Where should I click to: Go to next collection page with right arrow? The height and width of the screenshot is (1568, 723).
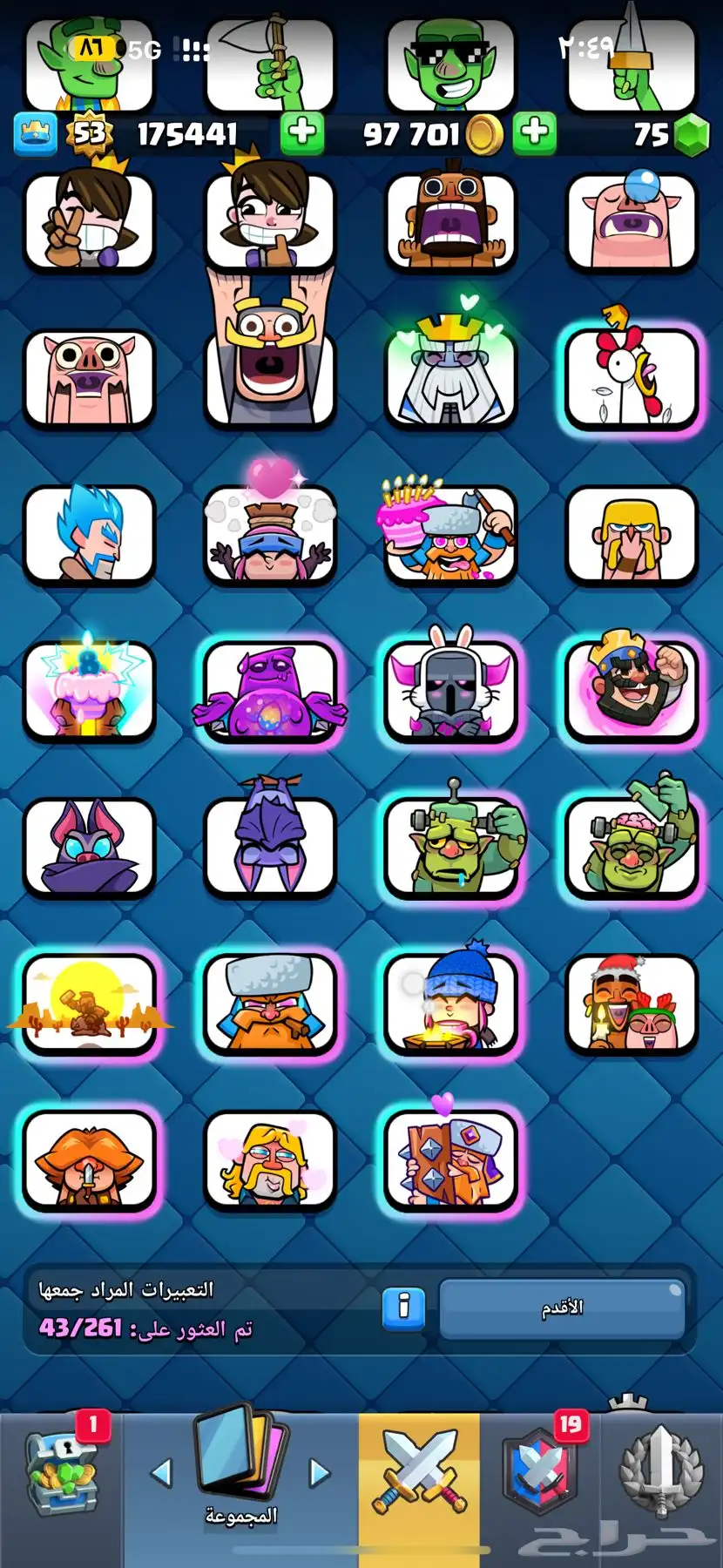(320, 1473)
